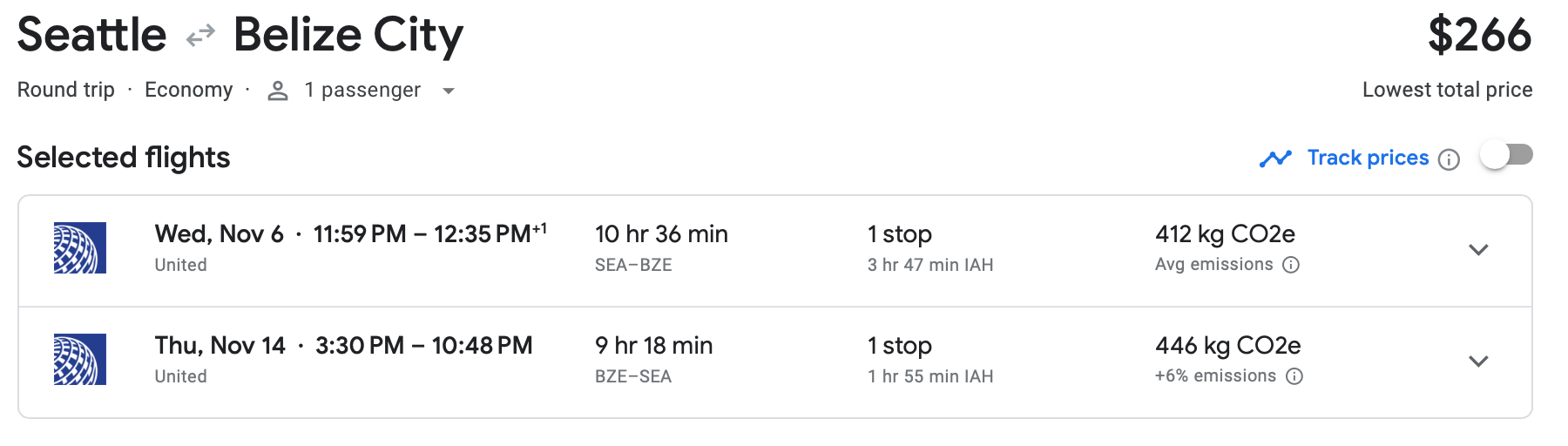The height and width of the screenshot is (446, 1568).
Task: Show info about Track prices
Action: (1449, 159)
